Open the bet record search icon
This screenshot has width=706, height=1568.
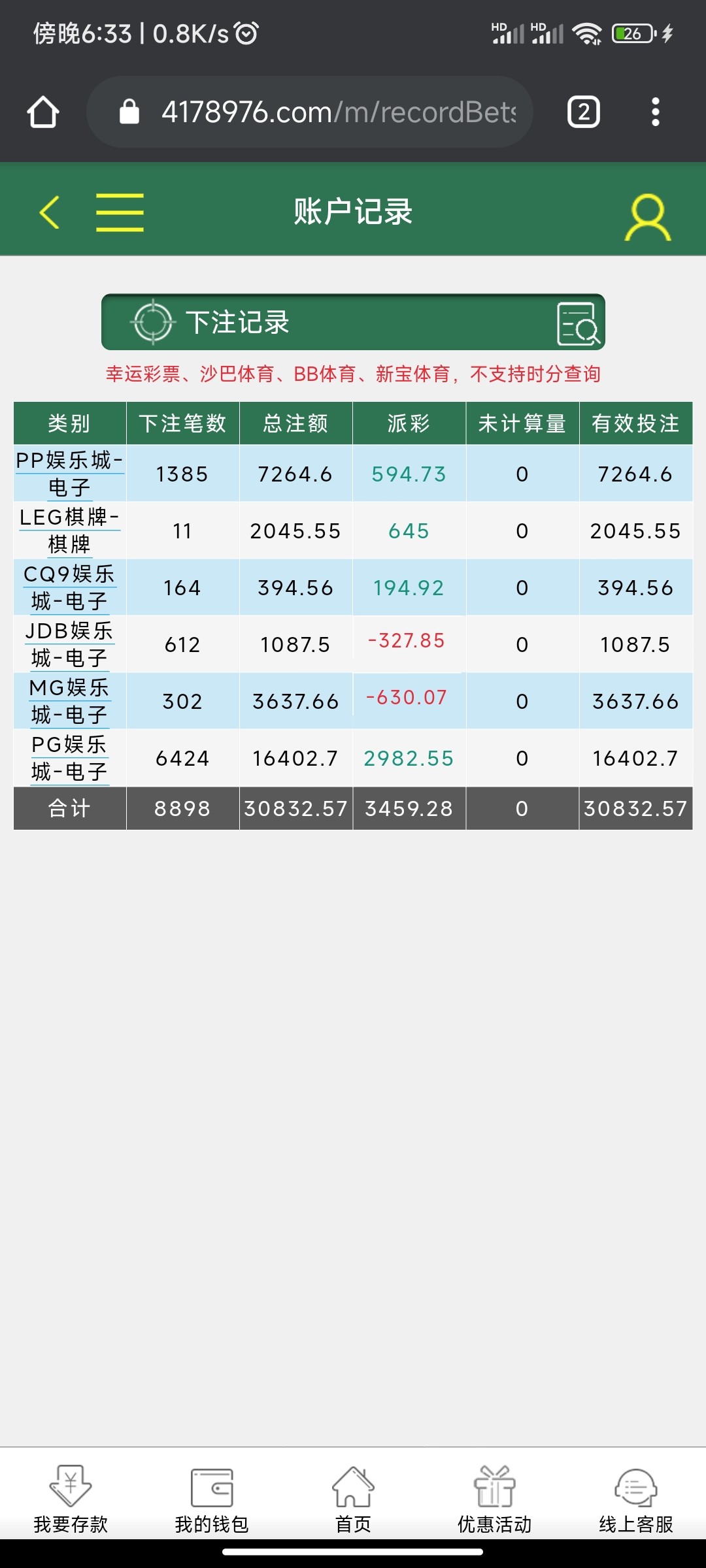578,323
